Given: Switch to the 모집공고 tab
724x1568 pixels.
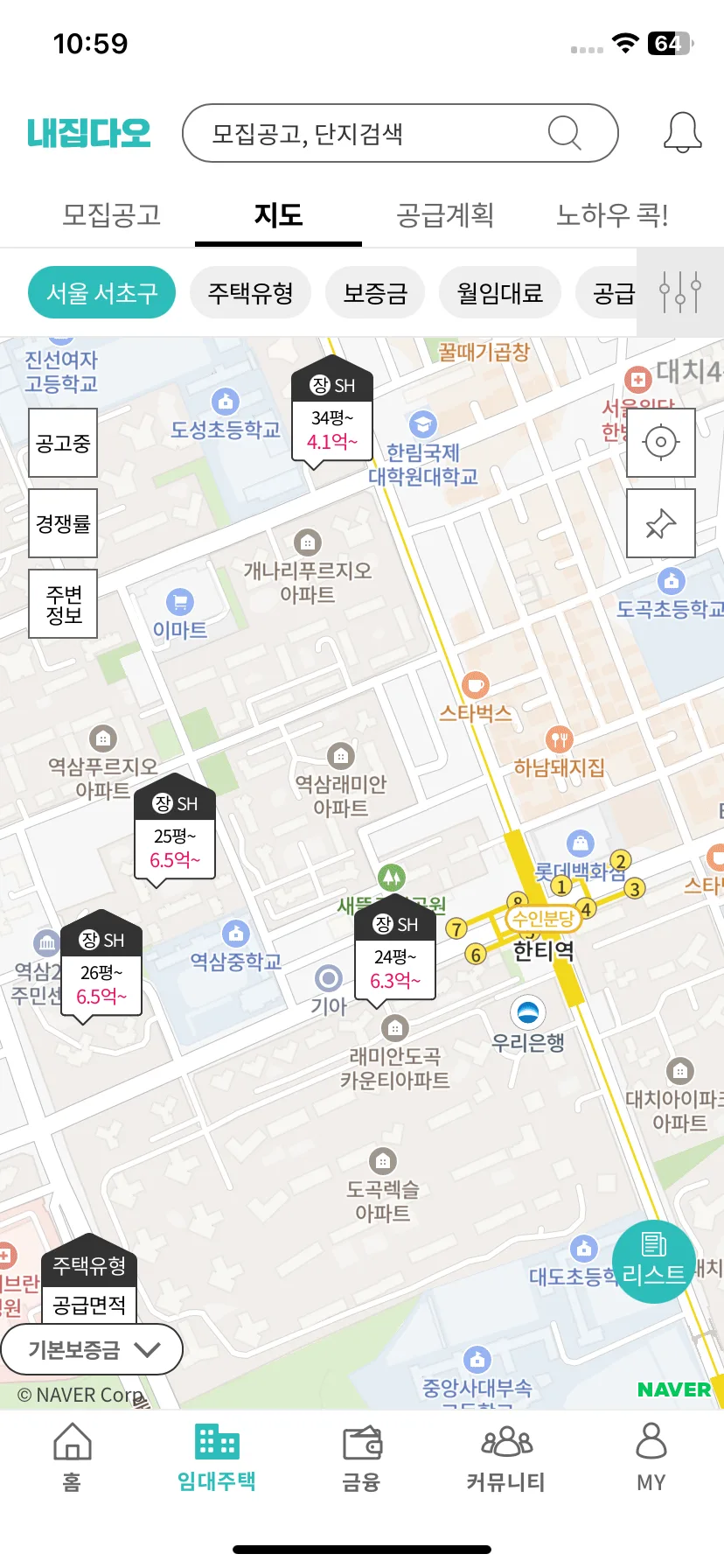Looking at the screenshot, I should pos(111,215).
